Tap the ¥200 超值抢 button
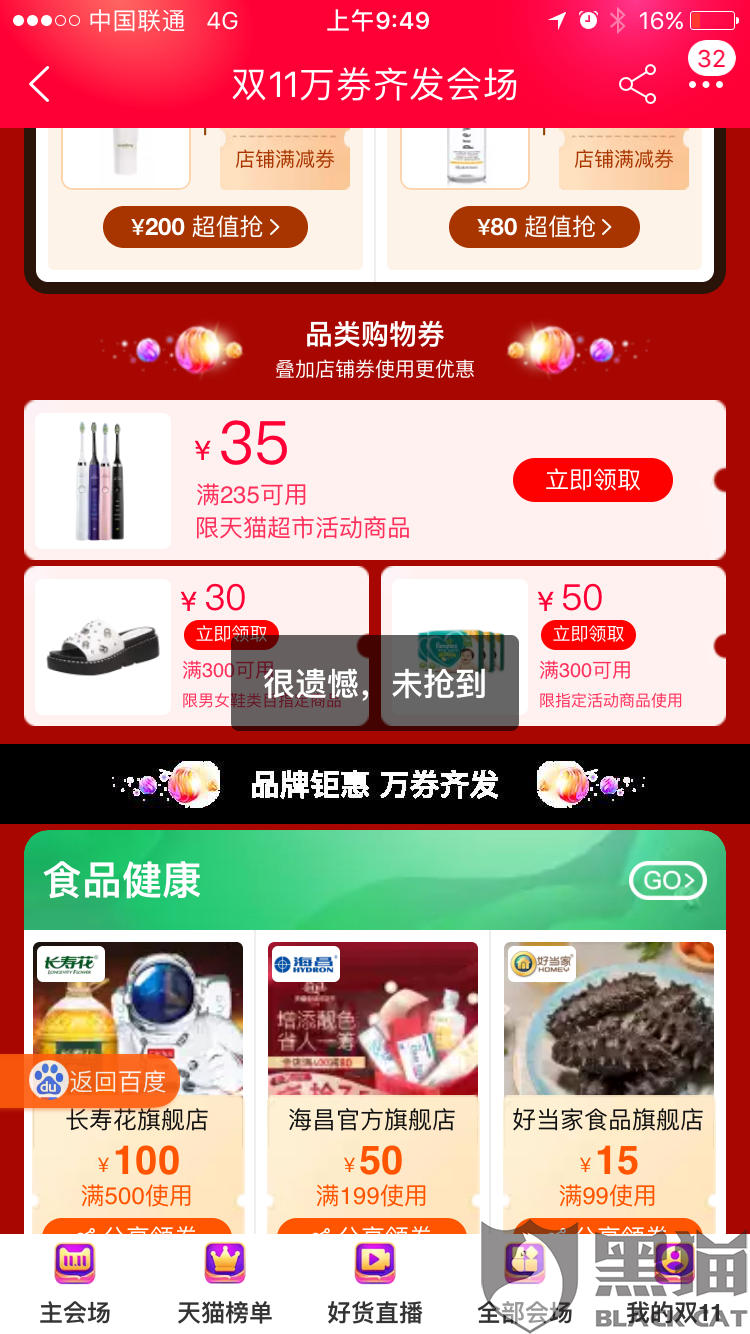 [x=205, y=228]
